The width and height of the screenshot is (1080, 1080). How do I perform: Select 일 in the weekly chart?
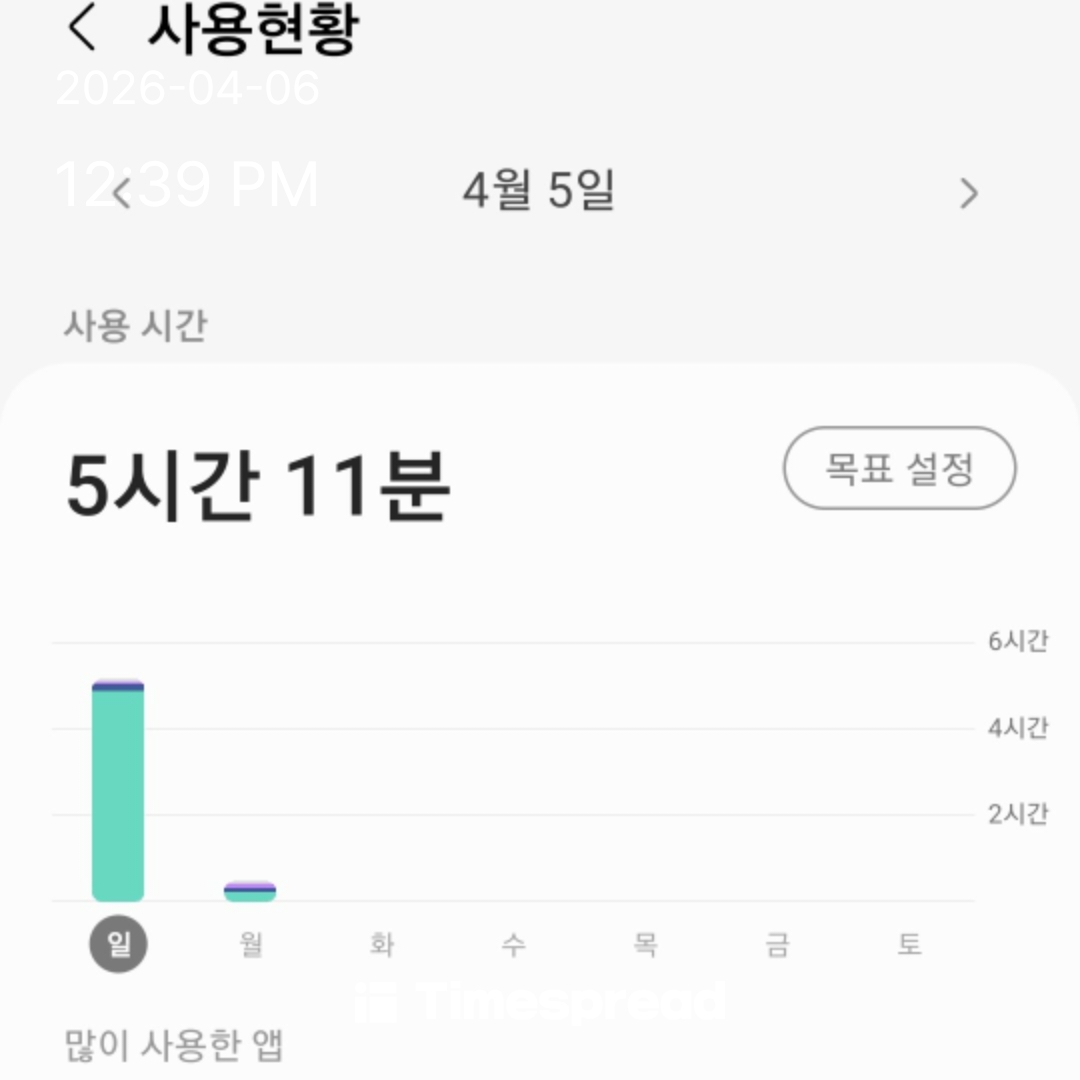click(x=118, y=944)
